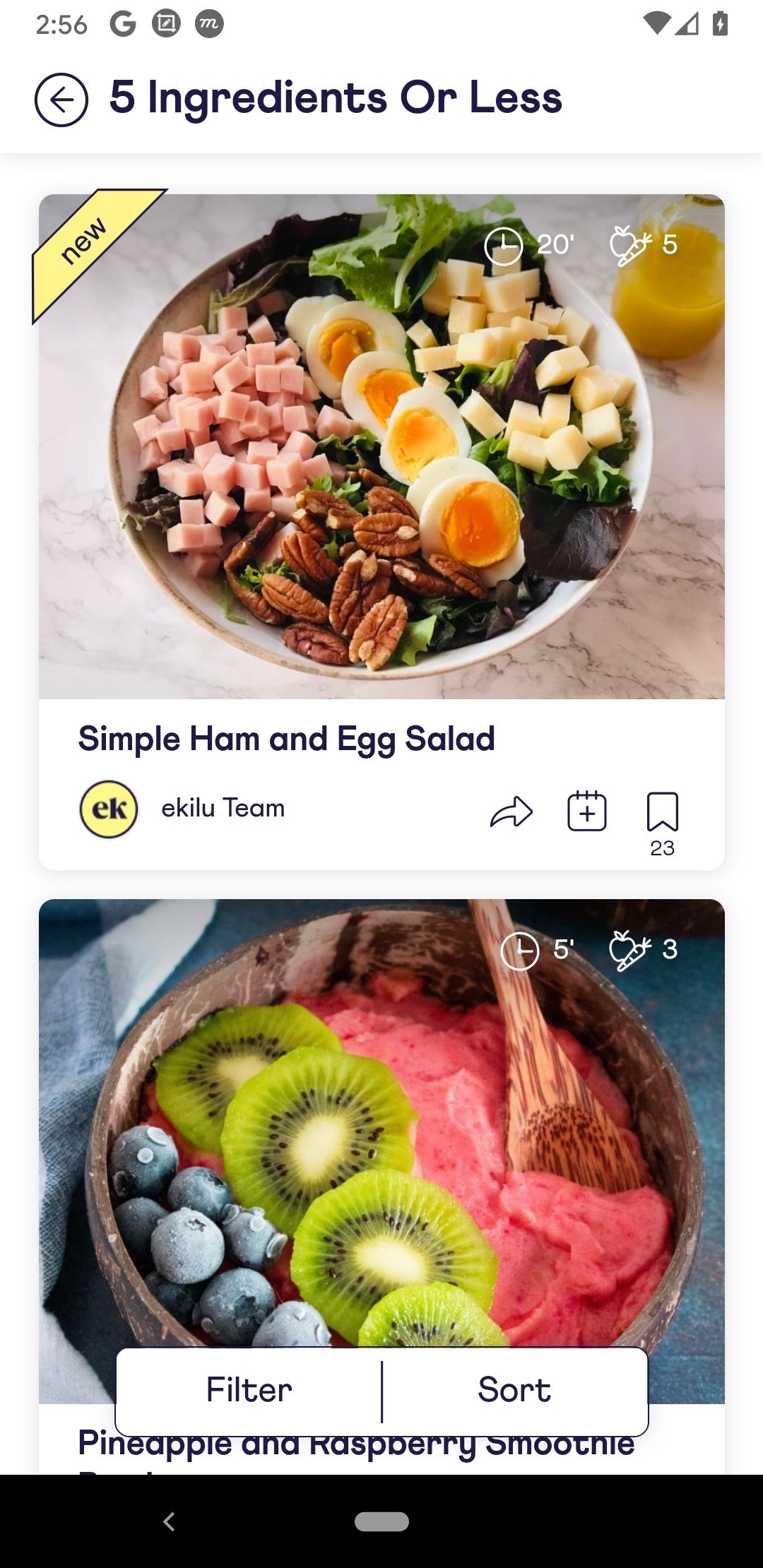The image size is (763, 1568).
Task: Tap the system home pill
Action: tap(381, 1521)
